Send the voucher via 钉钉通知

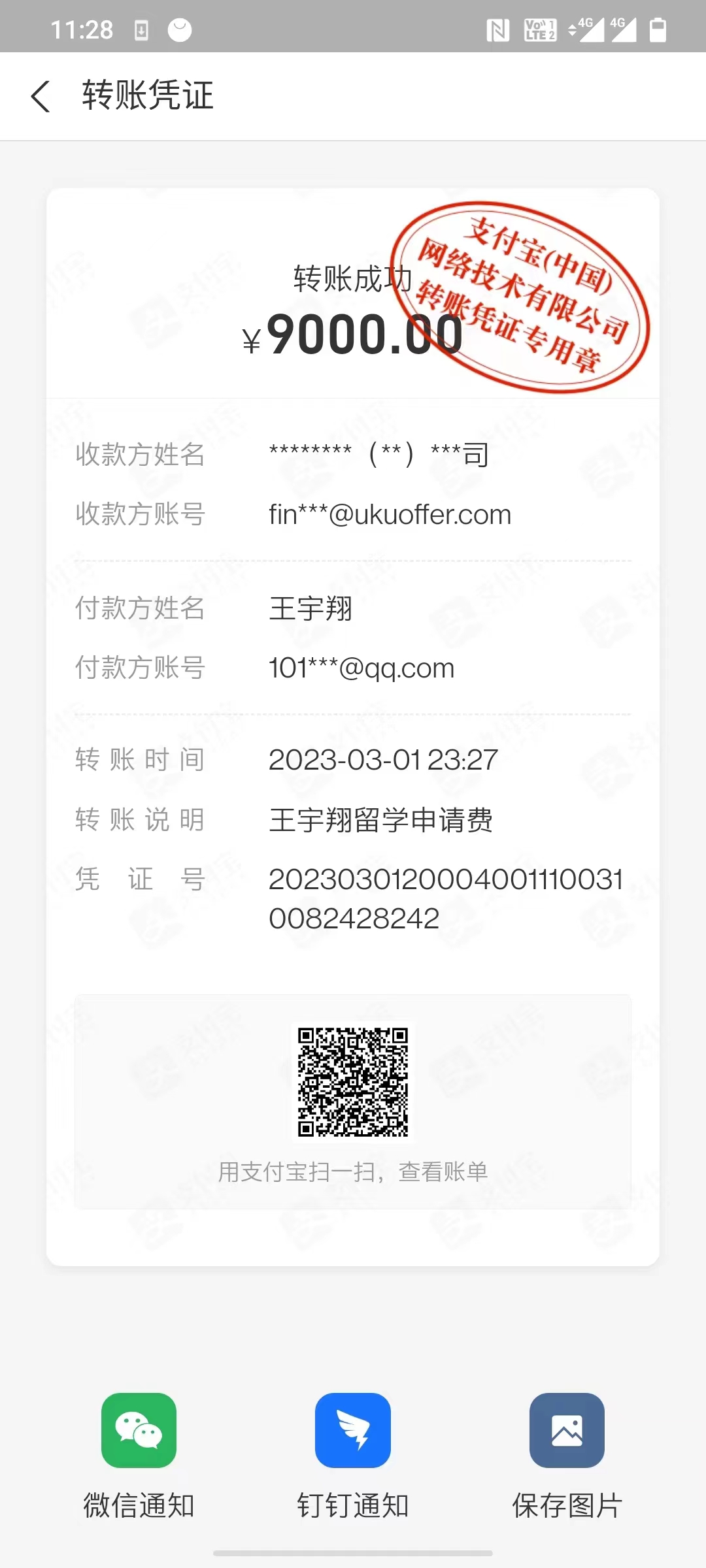pyautogui.click(x=353, y=1431)
